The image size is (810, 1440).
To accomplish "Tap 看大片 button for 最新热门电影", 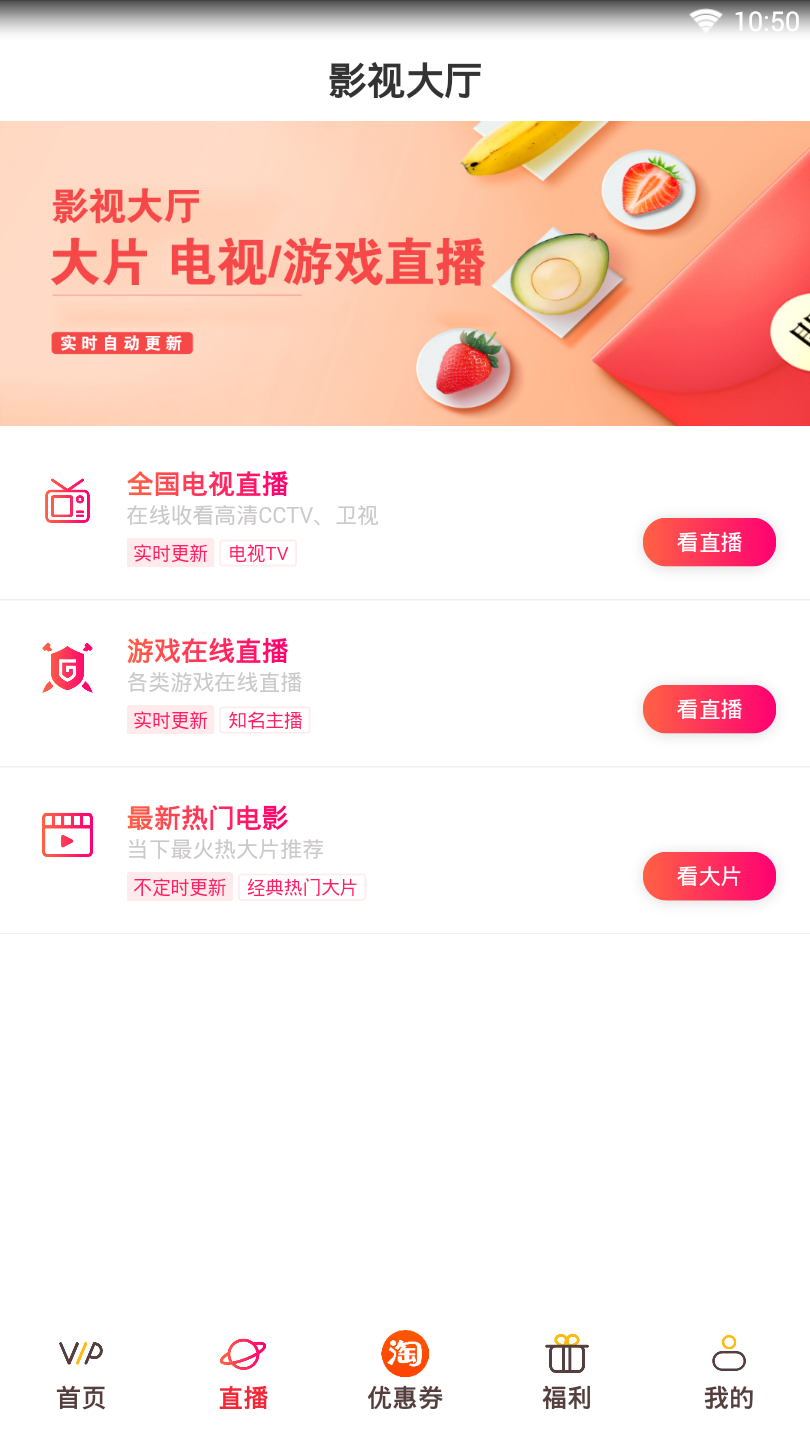I will (709, 876).
